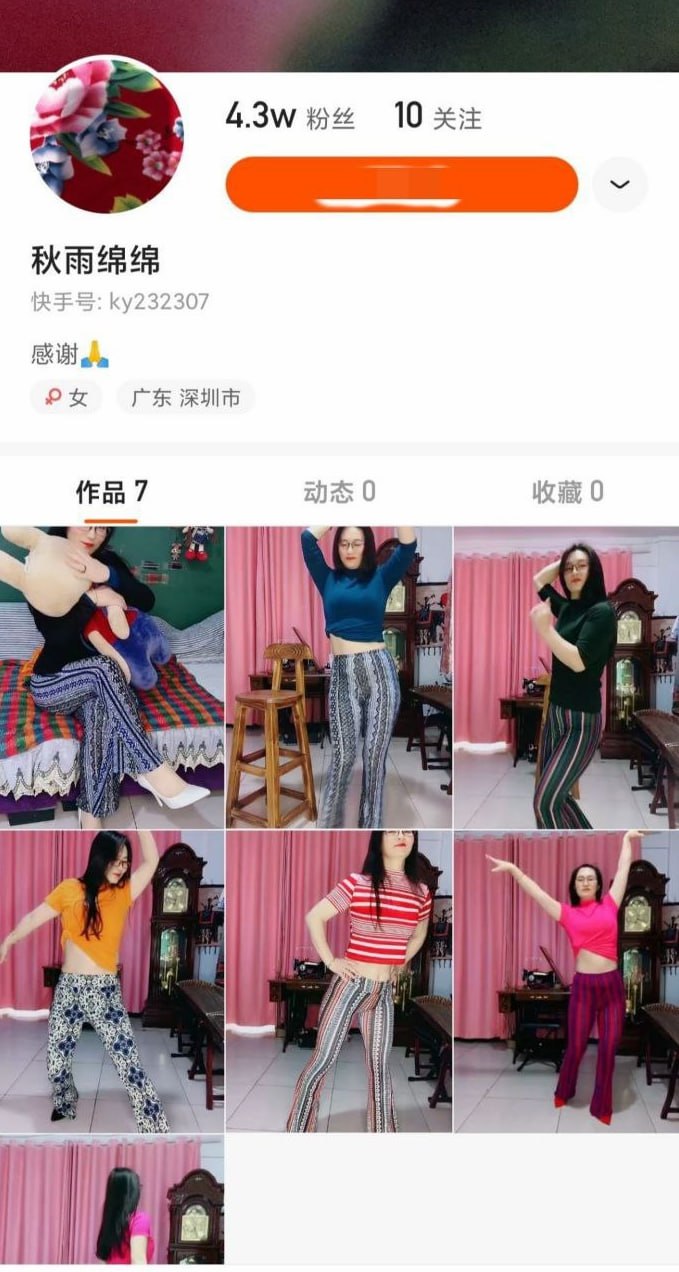Image resolution: width=679 pixels, height=1272 pixels.
Task: Tap the orange follow button
Action: tap(402, 185)
